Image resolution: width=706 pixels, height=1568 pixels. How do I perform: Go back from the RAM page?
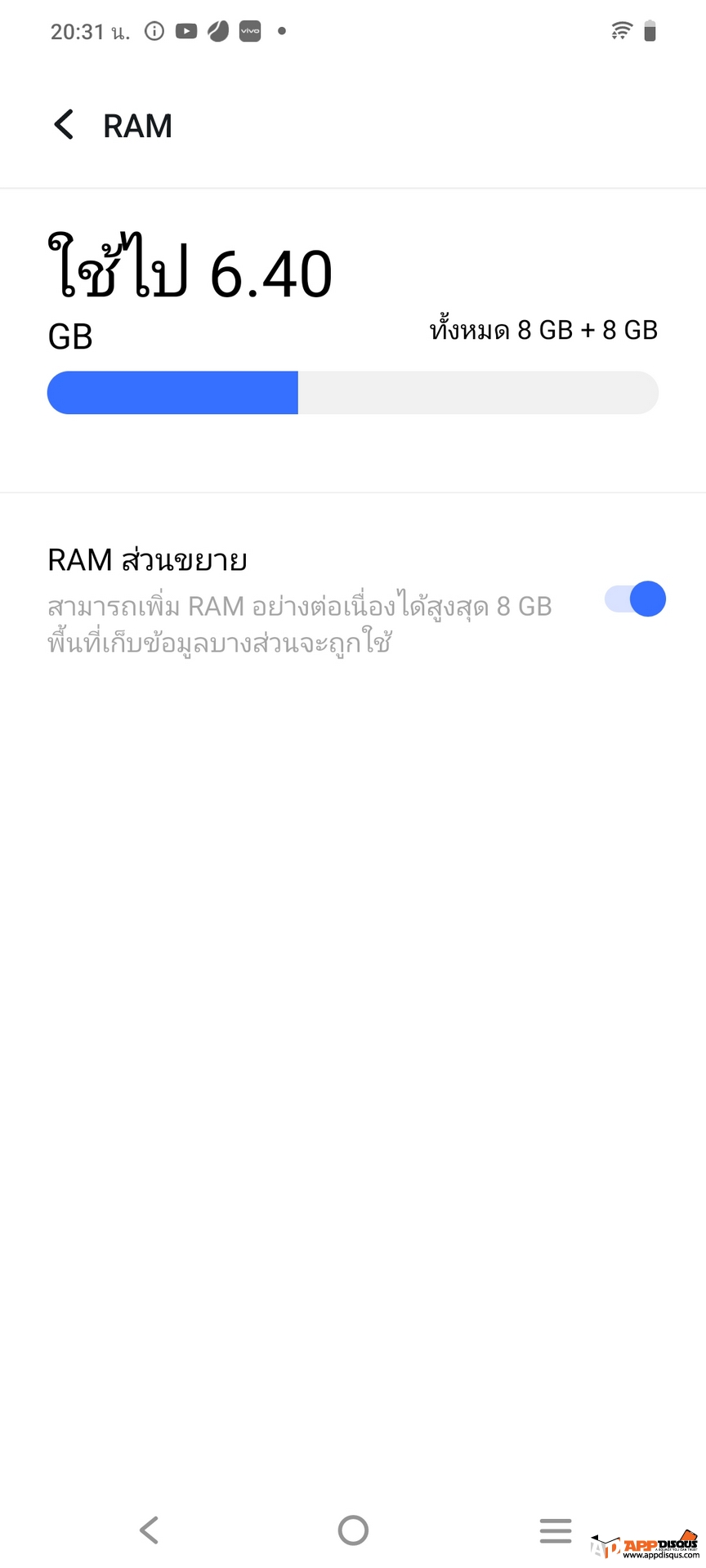[x=64, y=125]
